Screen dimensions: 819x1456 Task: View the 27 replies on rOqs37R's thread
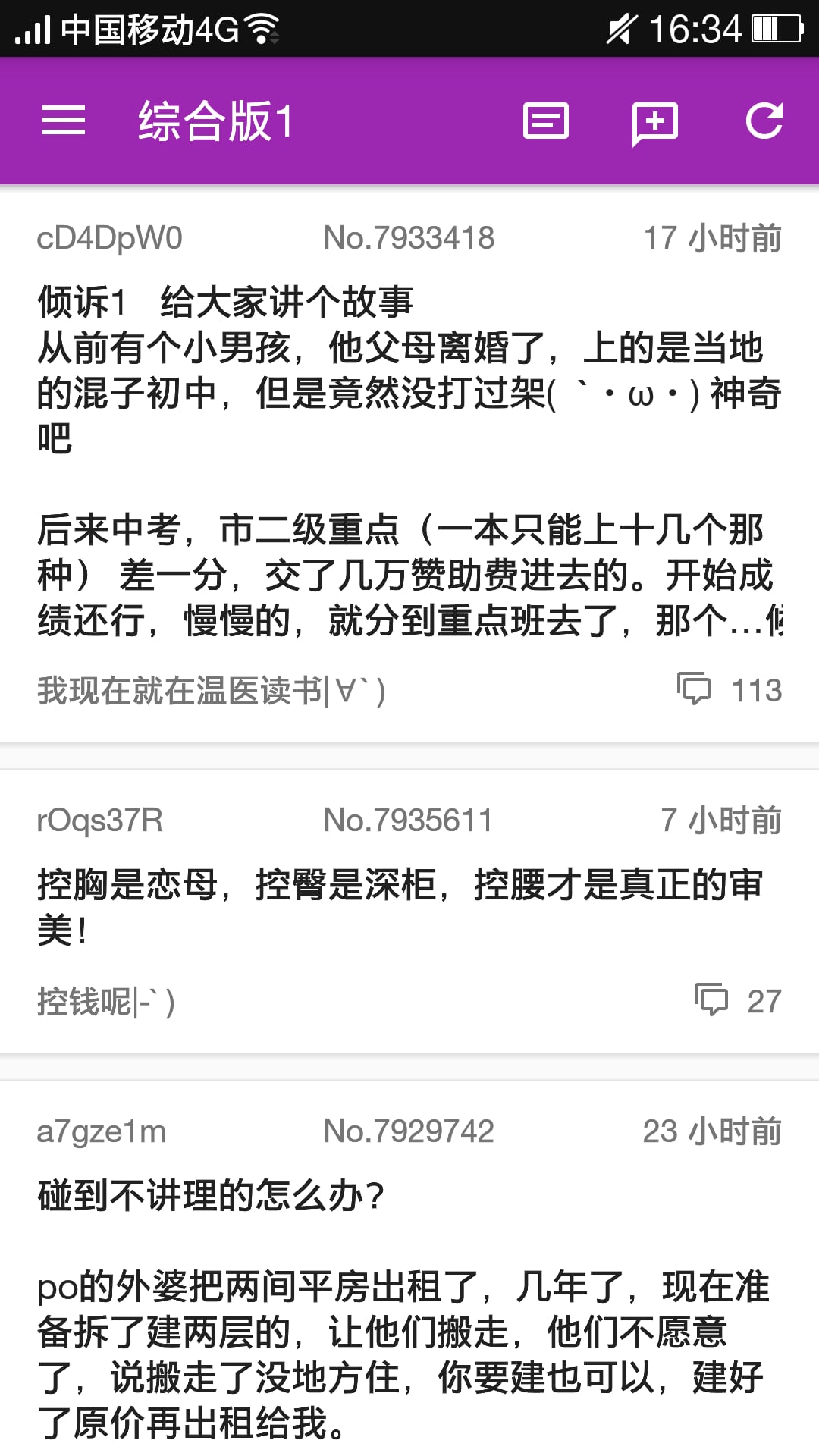coord(738,1001)
